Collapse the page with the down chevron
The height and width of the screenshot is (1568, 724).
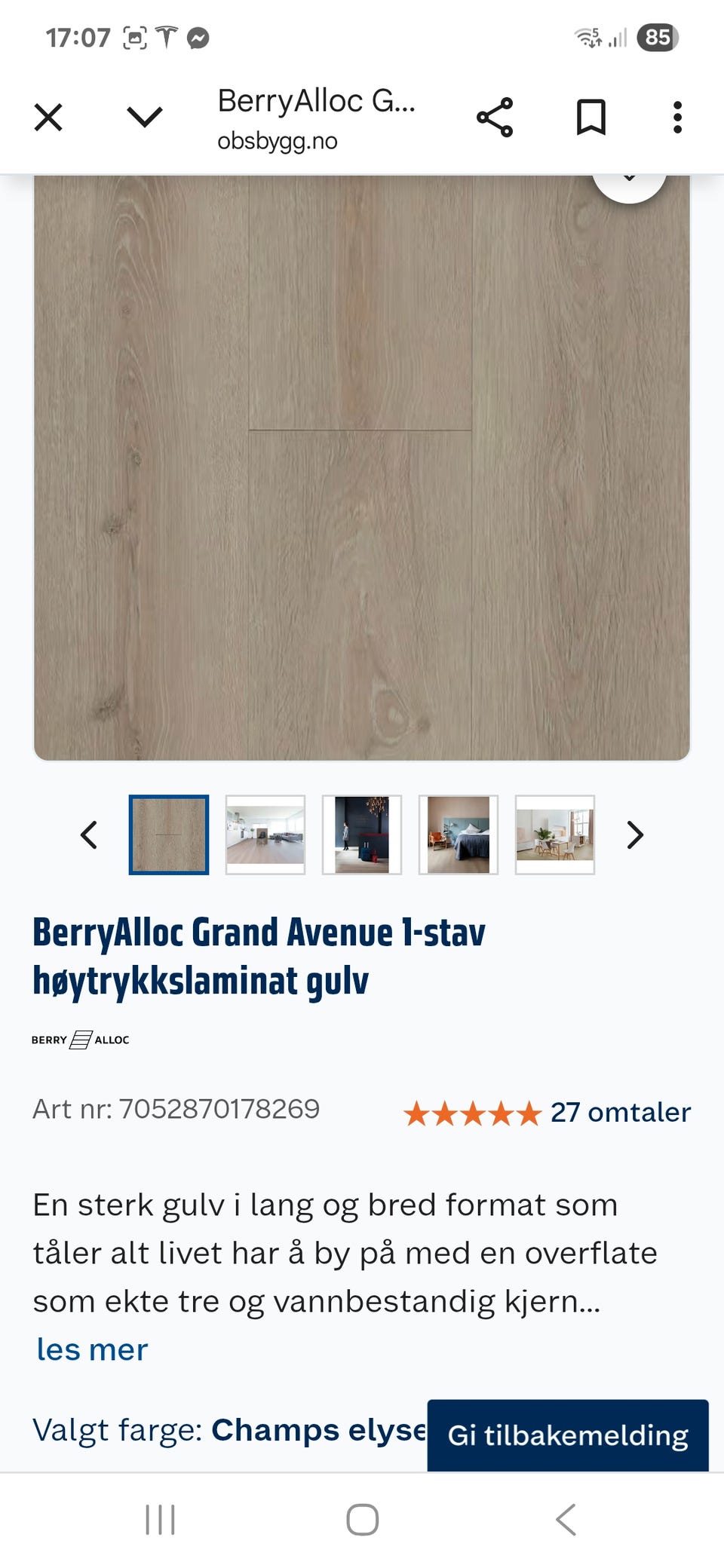[x=143, y=117]
